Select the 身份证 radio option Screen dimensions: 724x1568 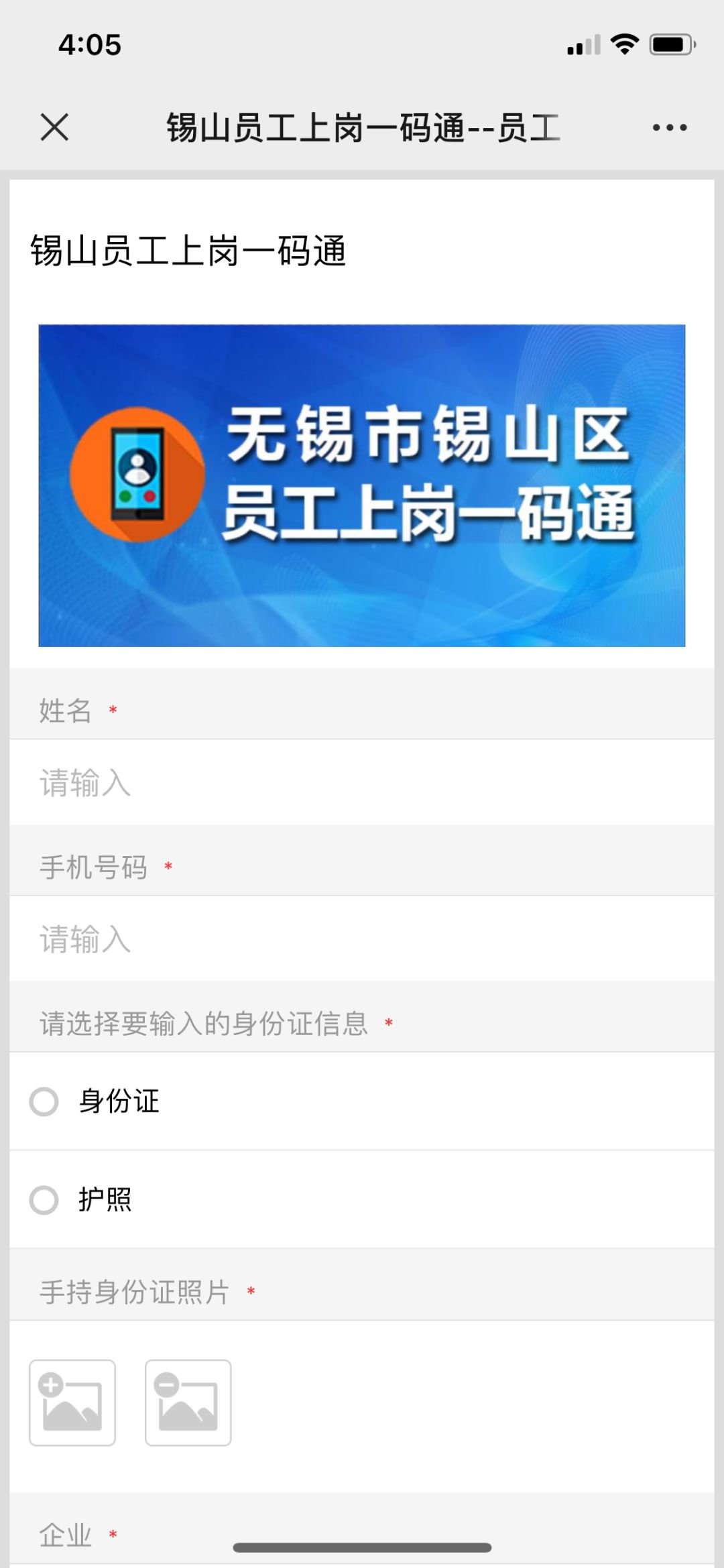(x=44, y=1101)
